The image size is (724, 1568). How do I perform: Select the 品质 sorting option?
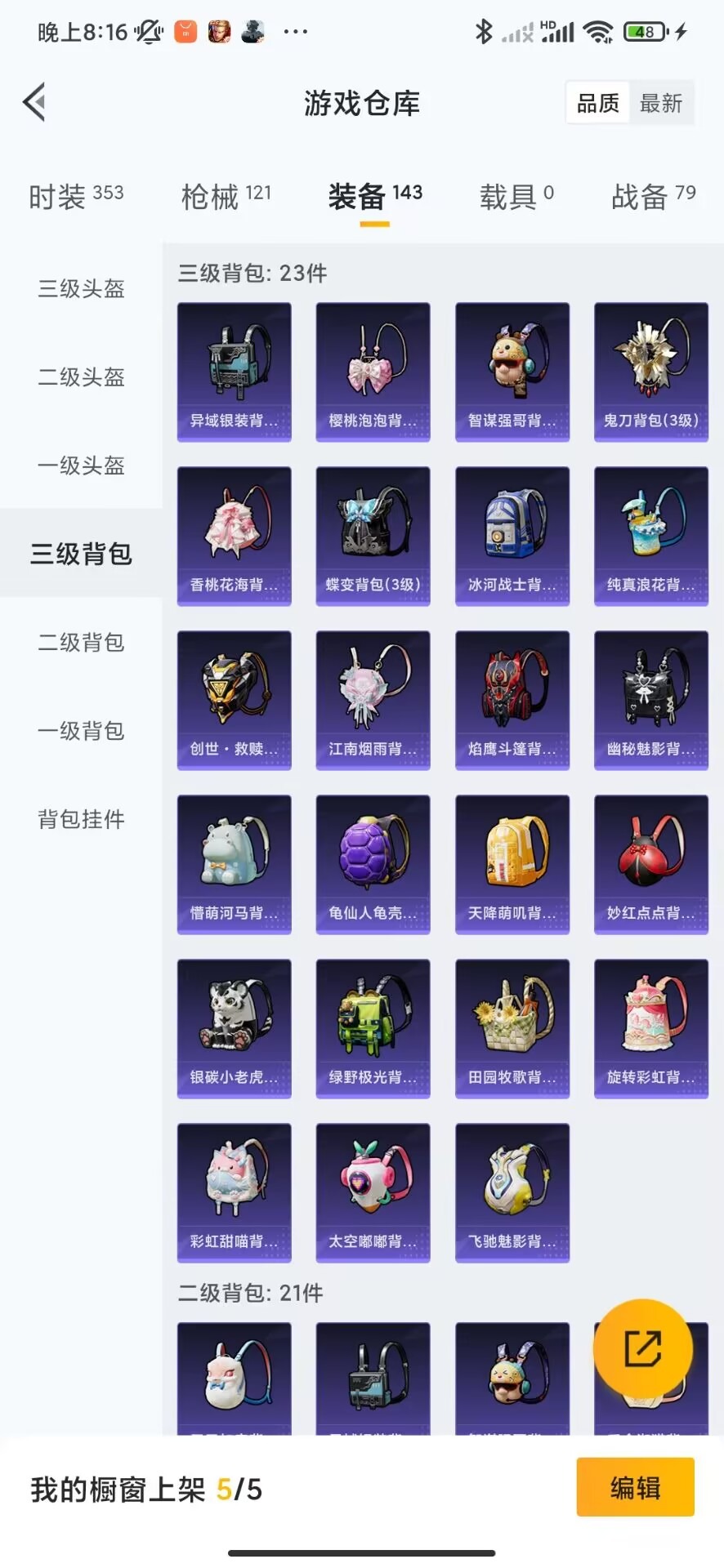click(598, 104)
